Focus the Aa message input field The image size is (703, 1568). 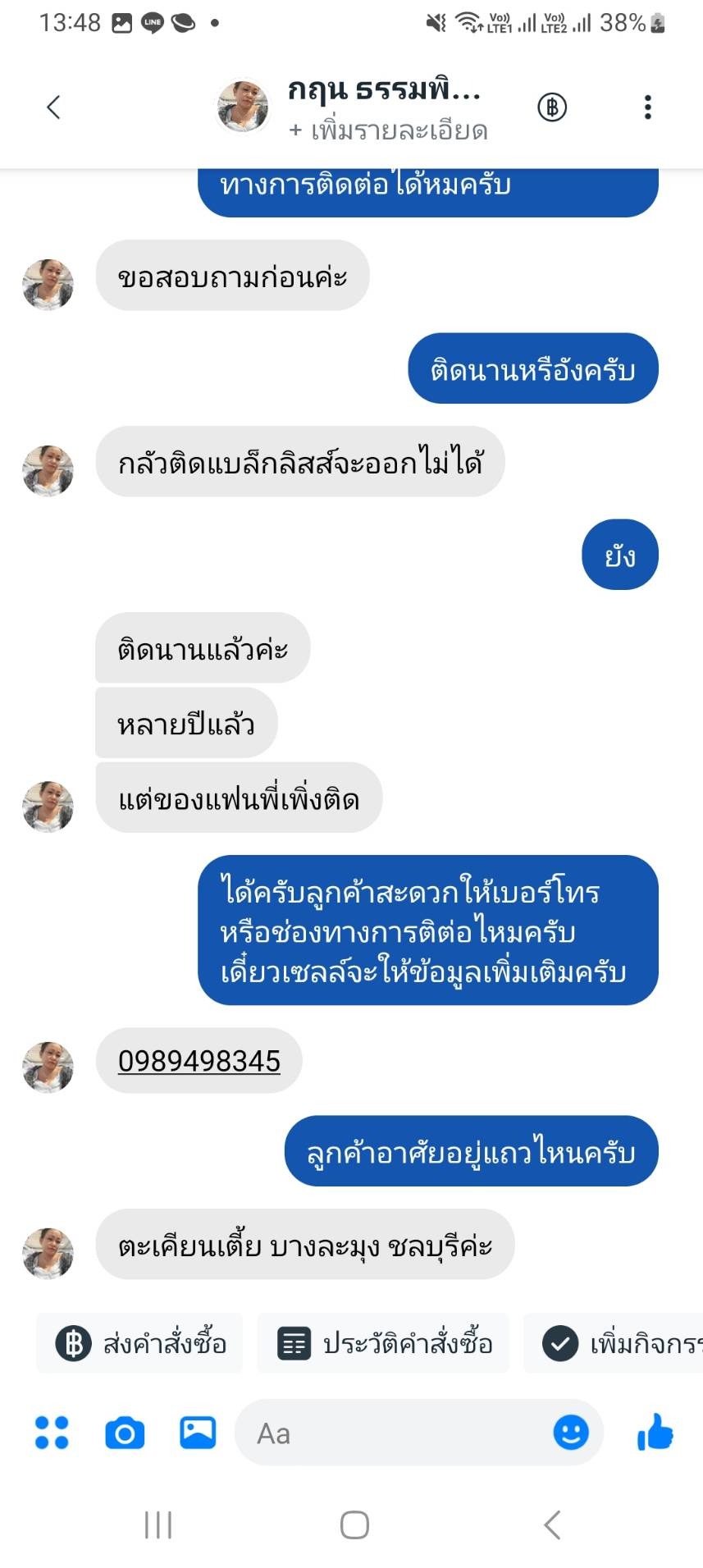(394, 1433)
